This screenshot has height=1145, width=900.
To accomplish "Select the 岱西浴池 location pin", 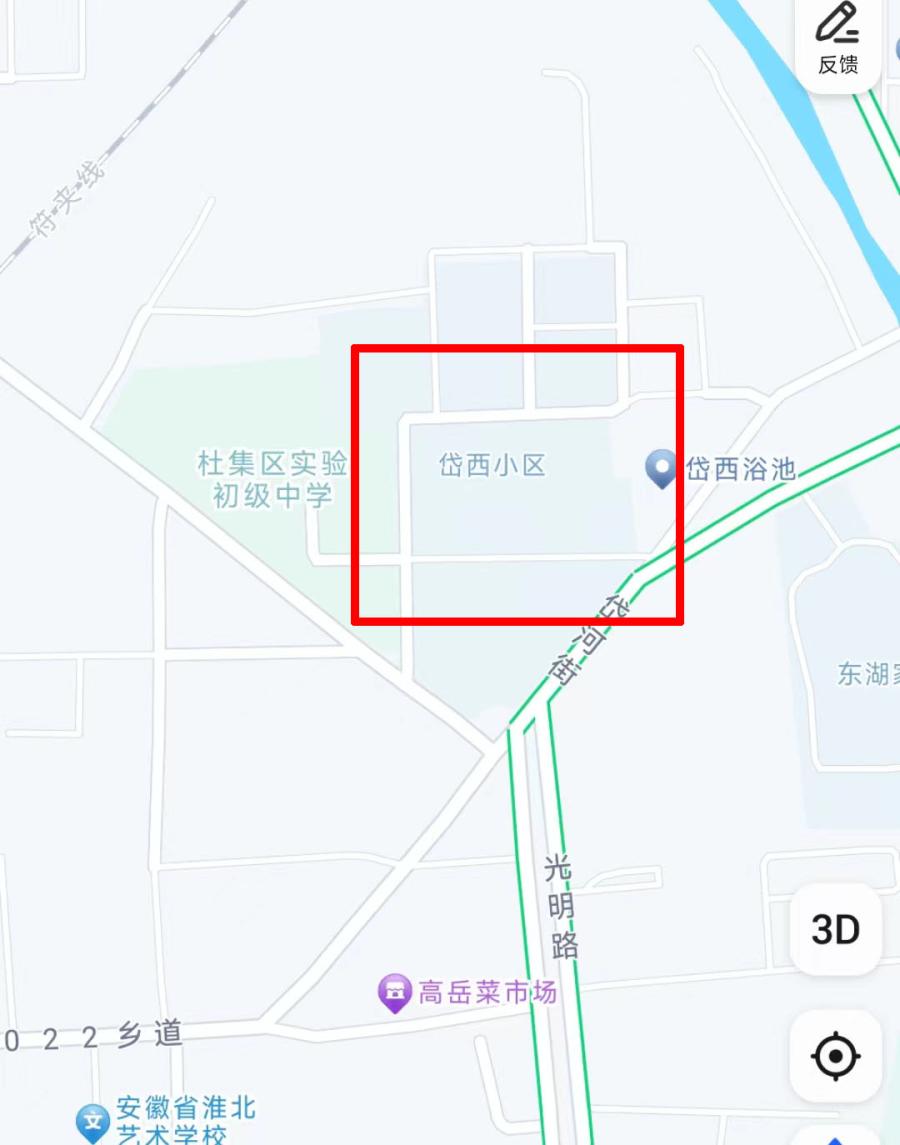I will [x=661, y=468].
